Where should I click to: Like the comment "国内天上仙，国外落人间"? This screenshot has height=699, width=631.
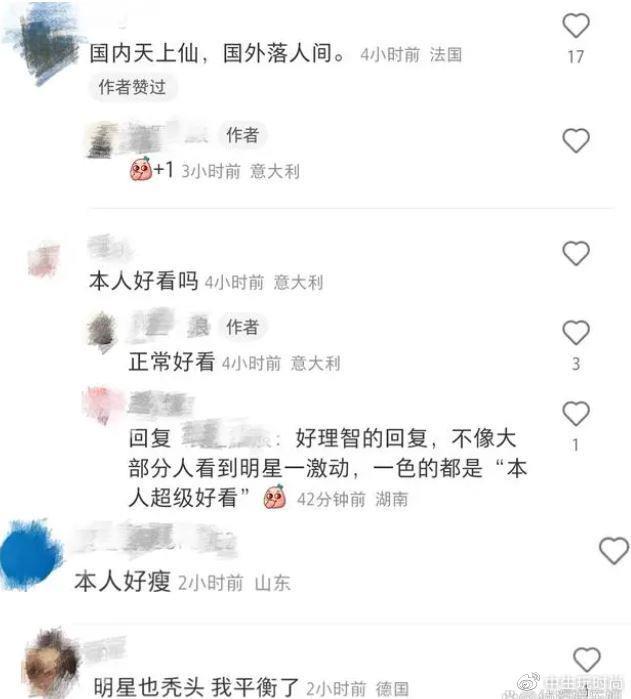click(x=576, y=26)
